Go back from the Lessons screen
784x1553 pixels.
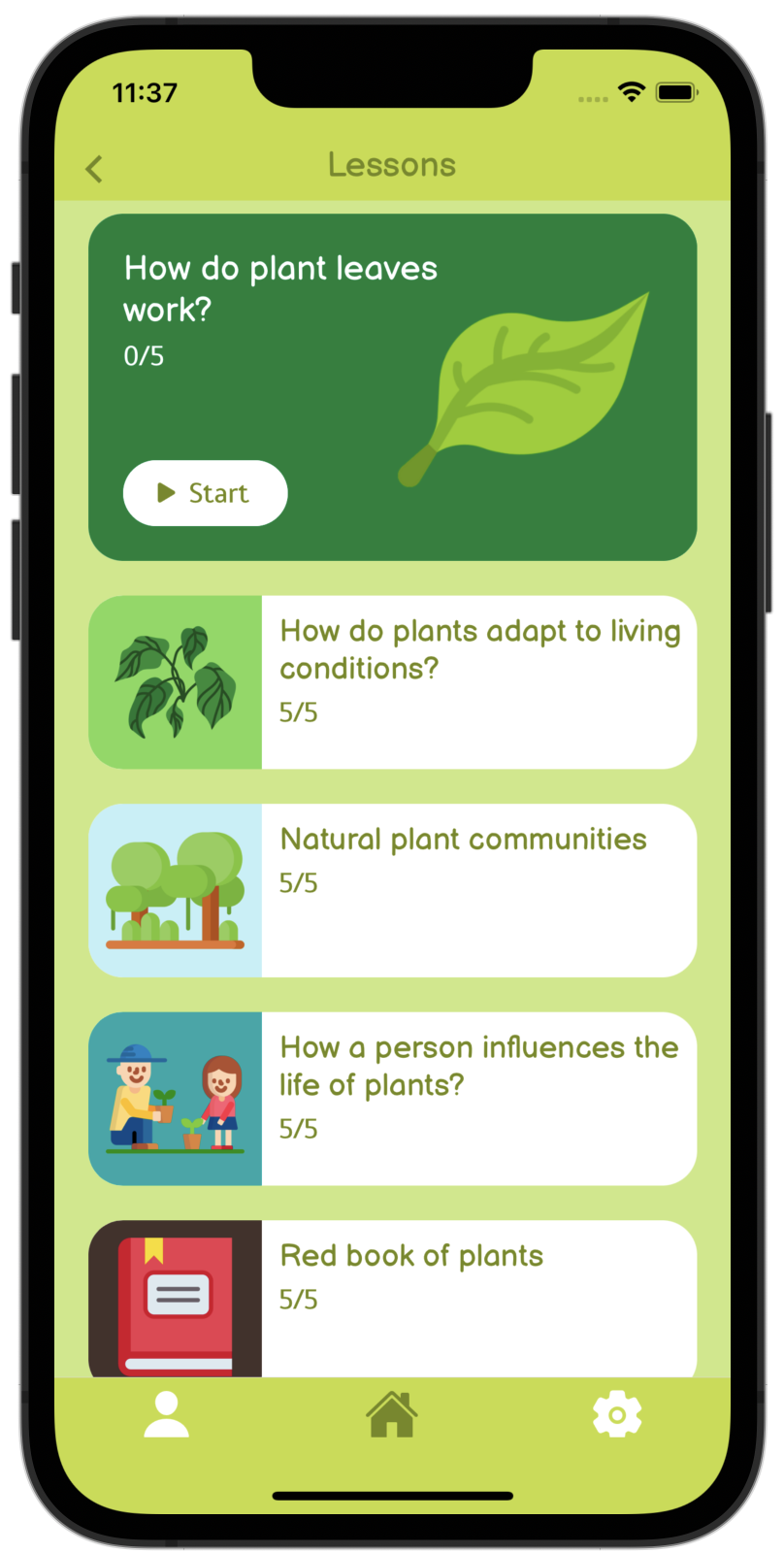click(x=94, y=169)
